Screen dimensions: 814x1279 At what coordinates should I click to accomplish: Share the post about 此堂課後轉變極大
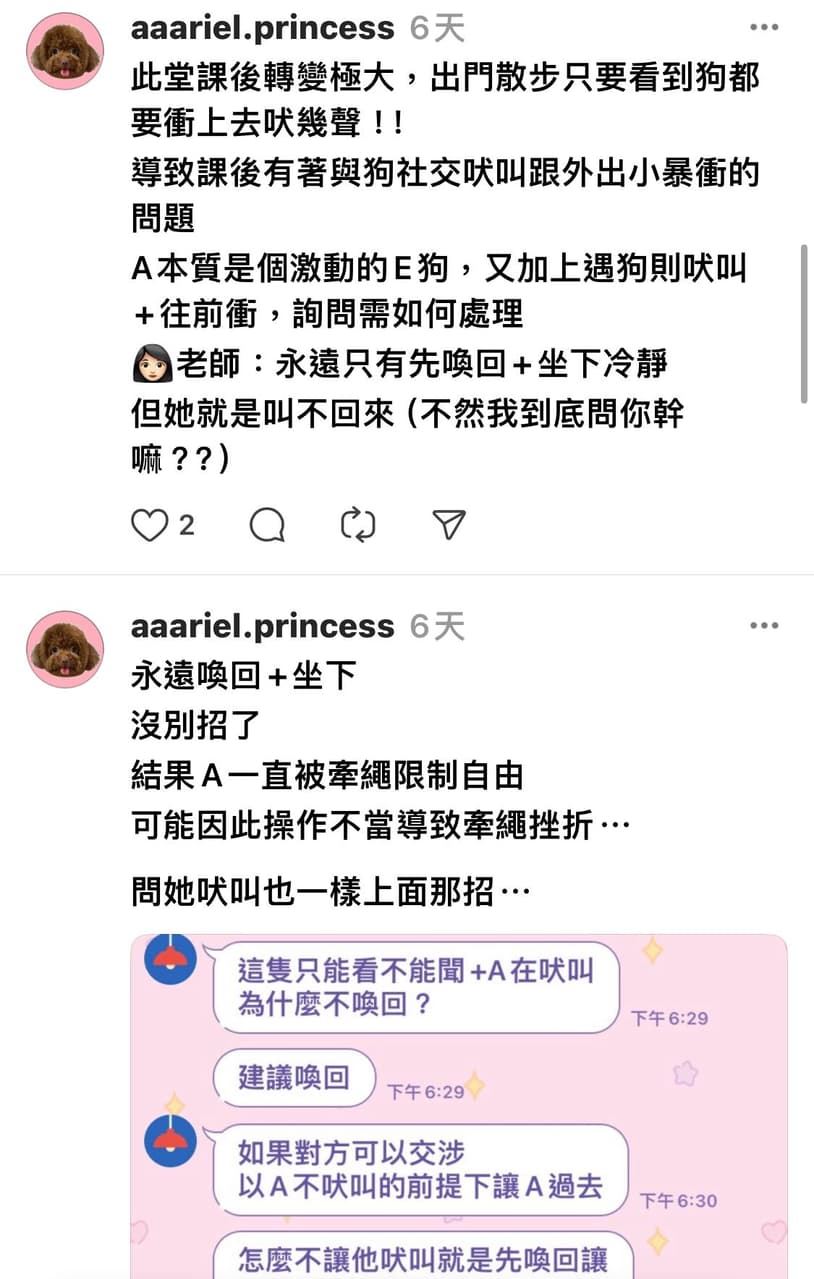(x=449, y=525)
